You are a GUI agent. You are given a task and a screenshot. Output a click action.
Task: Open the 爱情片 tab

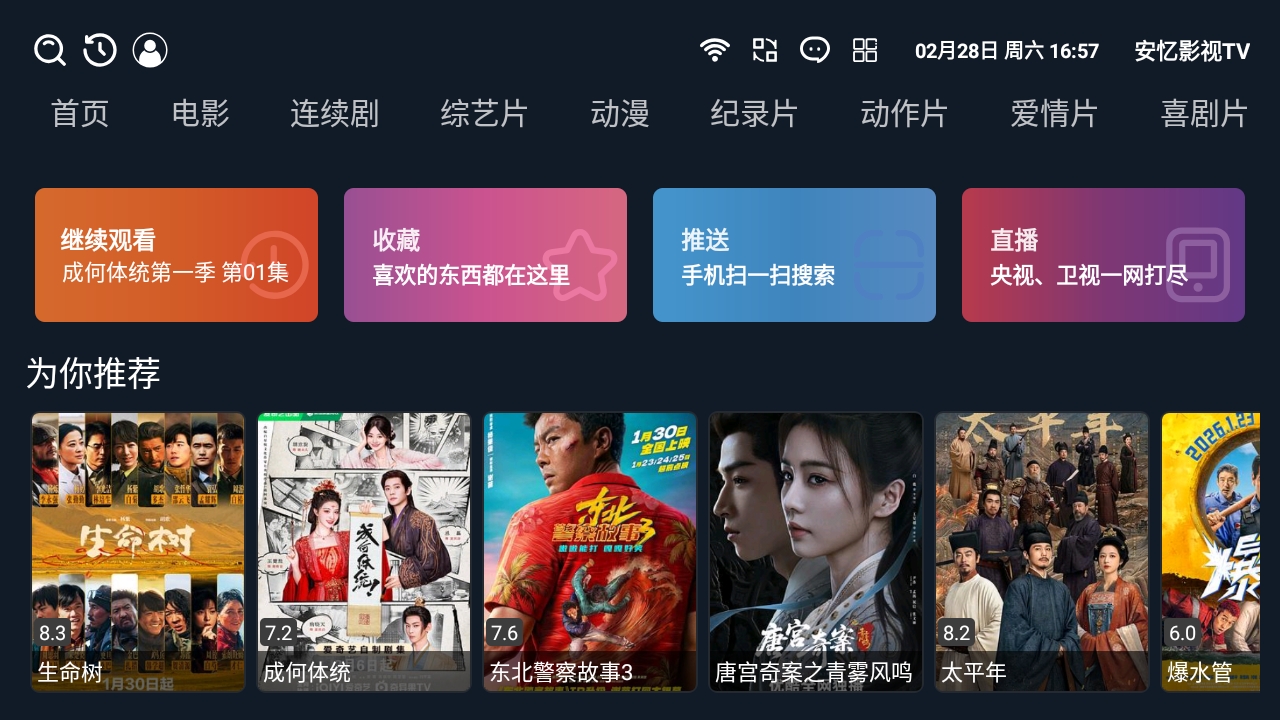click(1054, 114)
